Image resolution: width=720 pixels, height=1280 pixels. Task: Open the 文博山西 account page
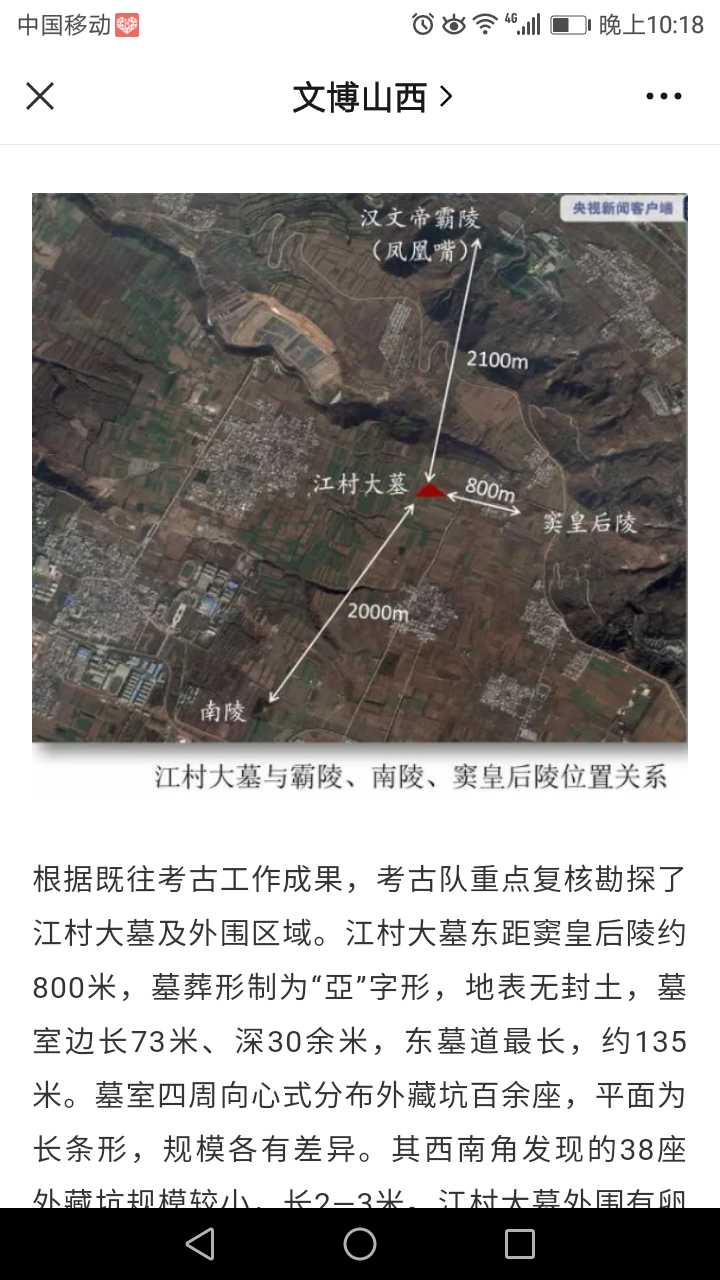pos(372,97)
